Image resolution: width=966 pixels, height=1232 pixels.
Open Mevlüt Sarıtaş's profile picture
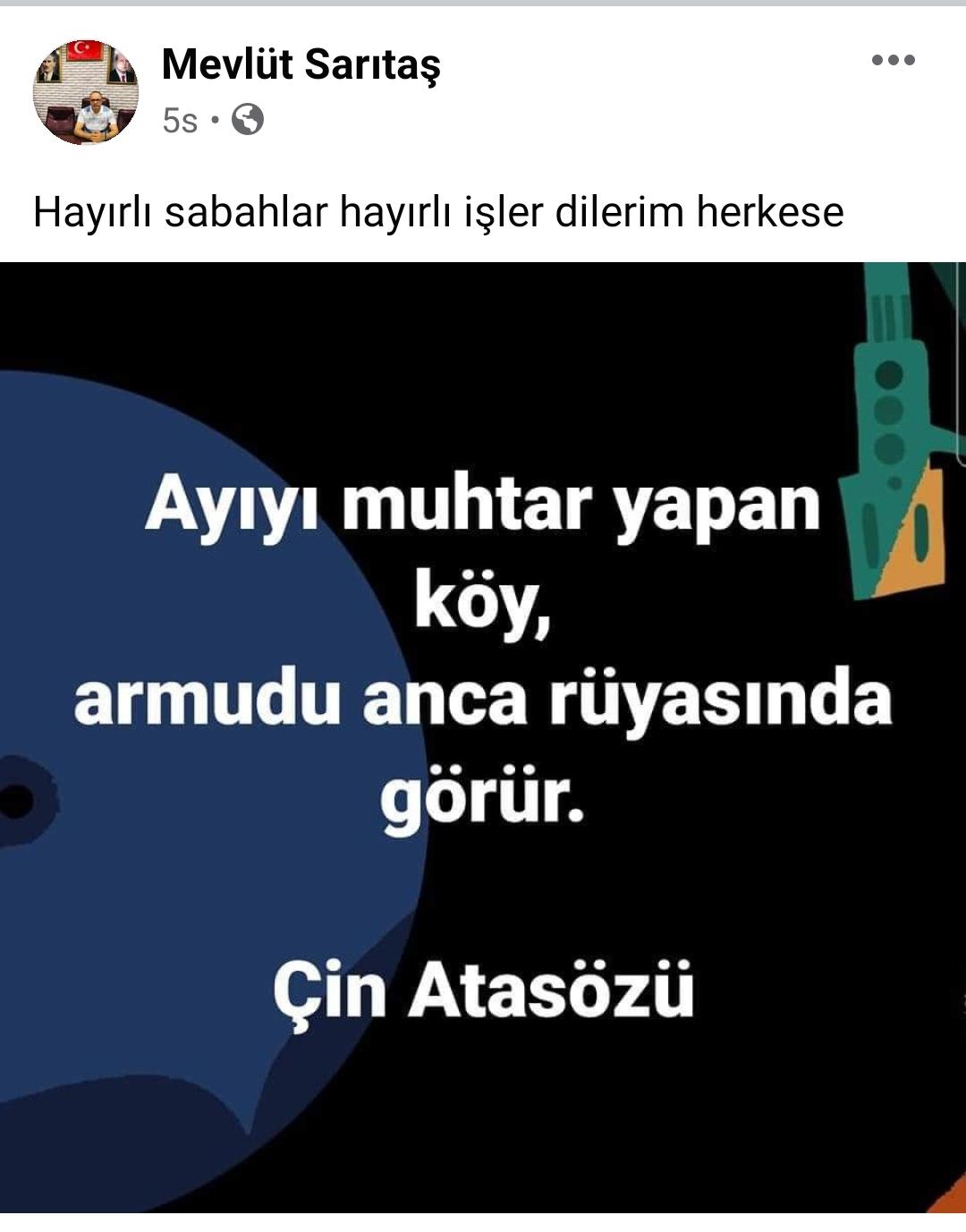click(x=86, y=92)
